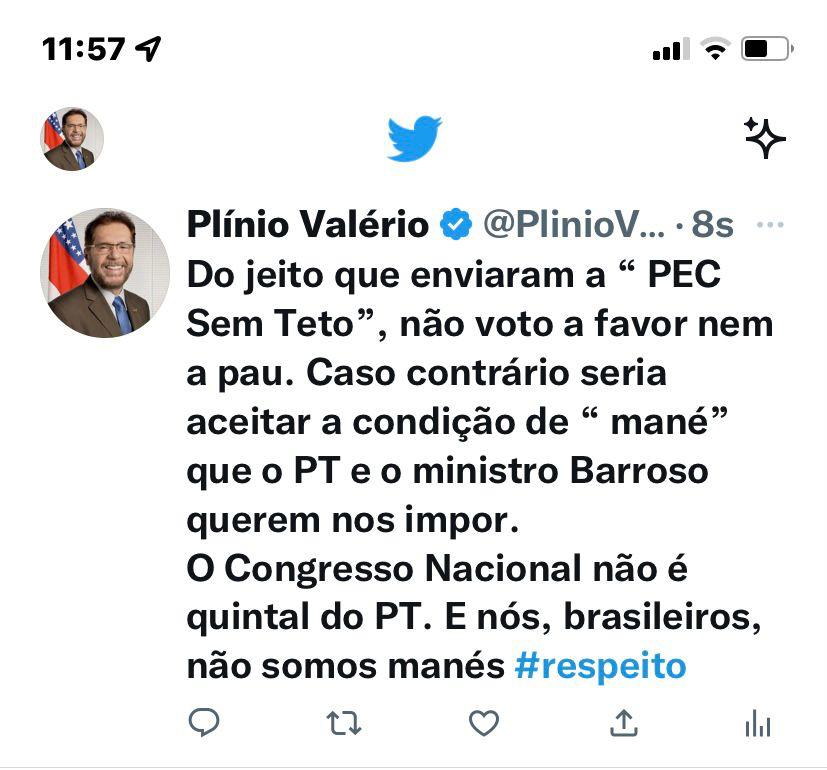Viewport: 827px width, 770px height.
Task: Open Plínio Valério's profile picture in the tweet
Action: 104,273
